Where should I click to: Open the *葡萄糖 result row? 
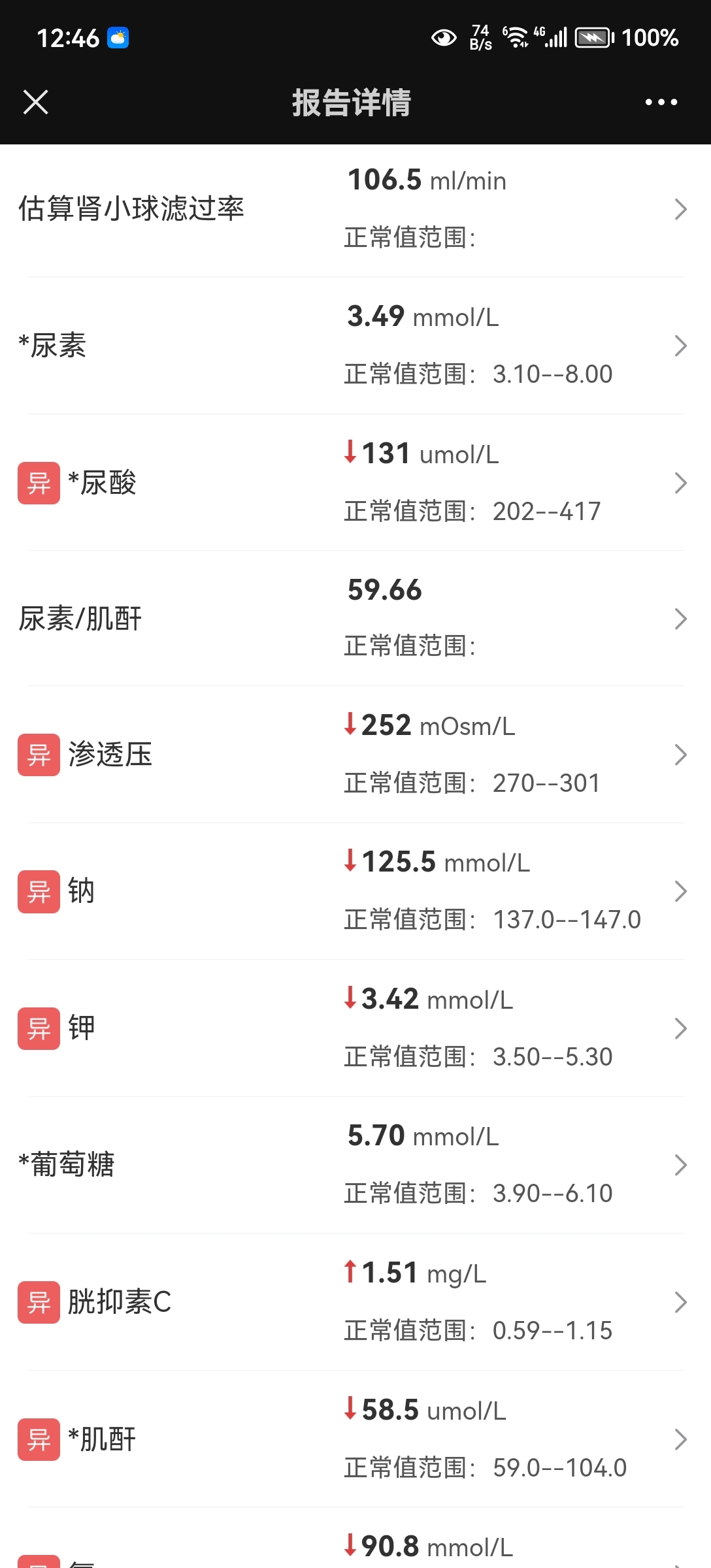click(355, 1165)
